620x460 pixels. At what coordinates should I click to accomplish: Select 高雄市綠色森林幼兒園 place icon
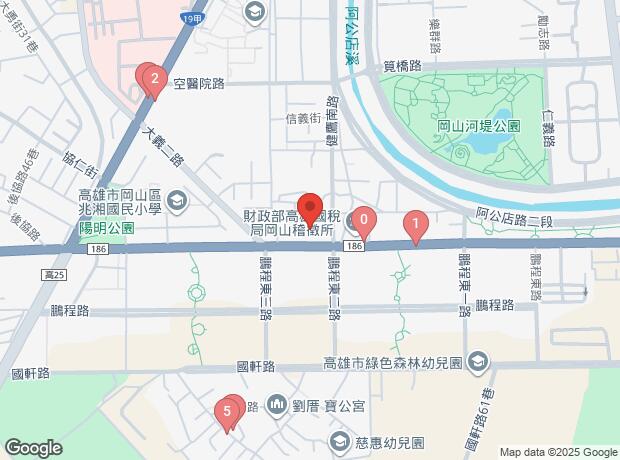[477, 360]
